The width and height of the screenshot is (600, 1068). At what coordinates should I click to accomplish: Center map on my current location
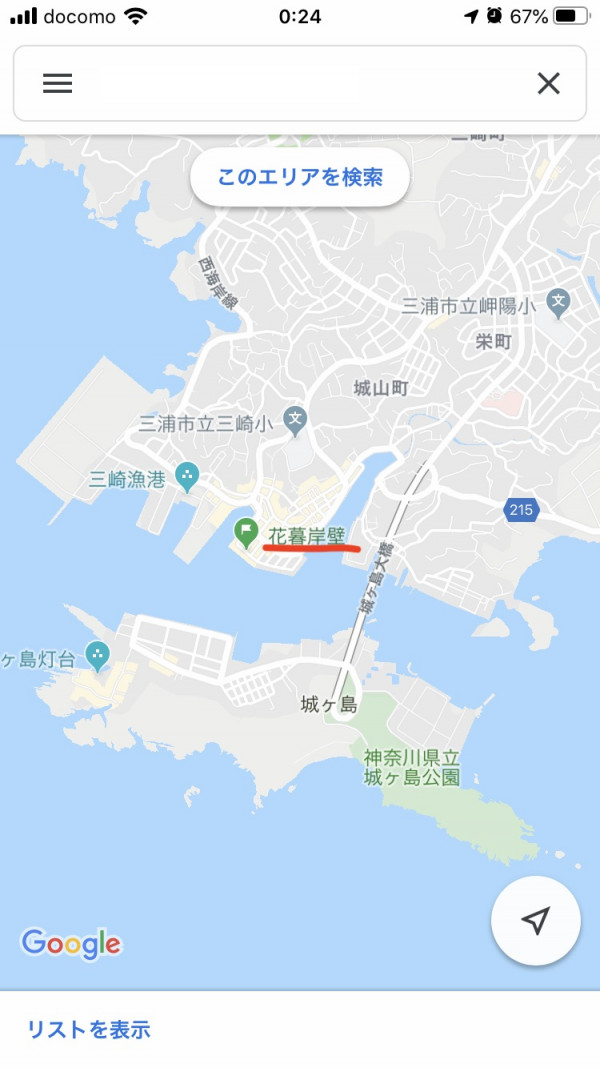pos(536,920)
